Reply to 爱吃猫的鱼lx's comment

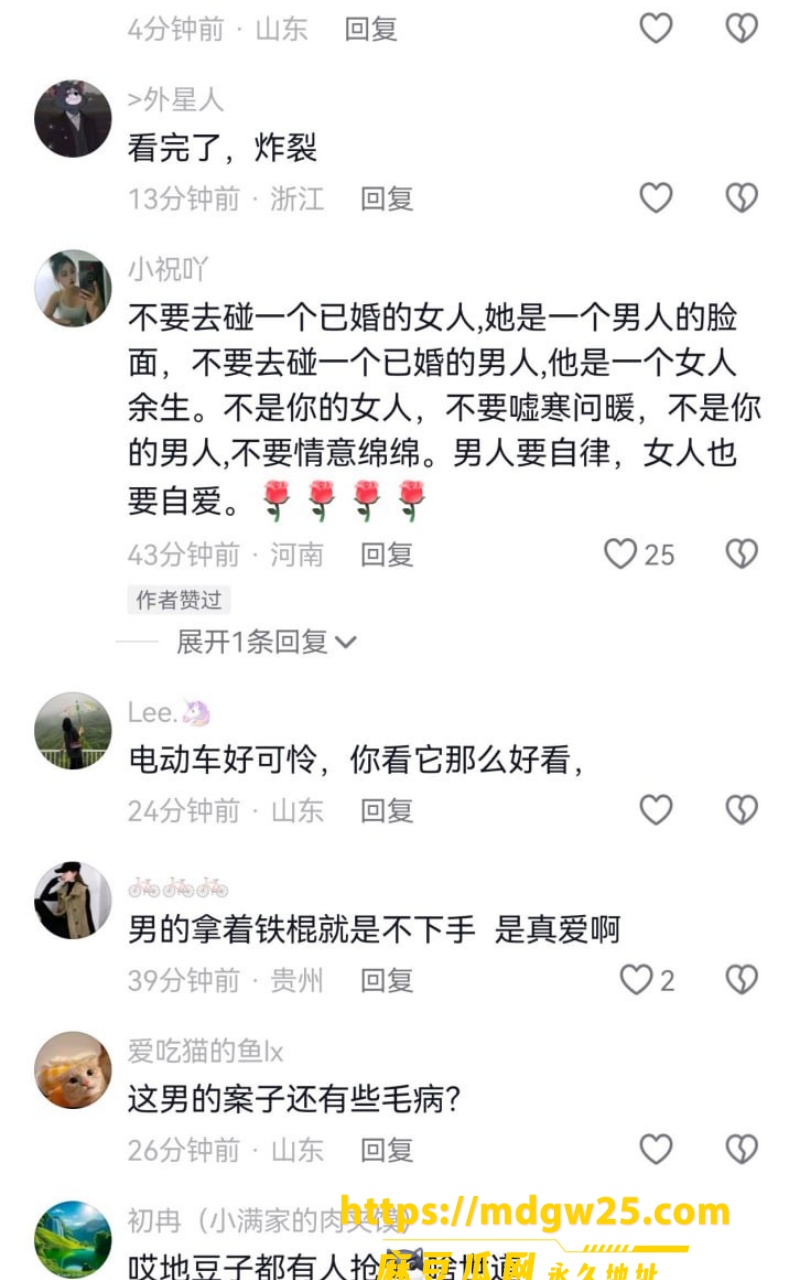click(387, 1151)
